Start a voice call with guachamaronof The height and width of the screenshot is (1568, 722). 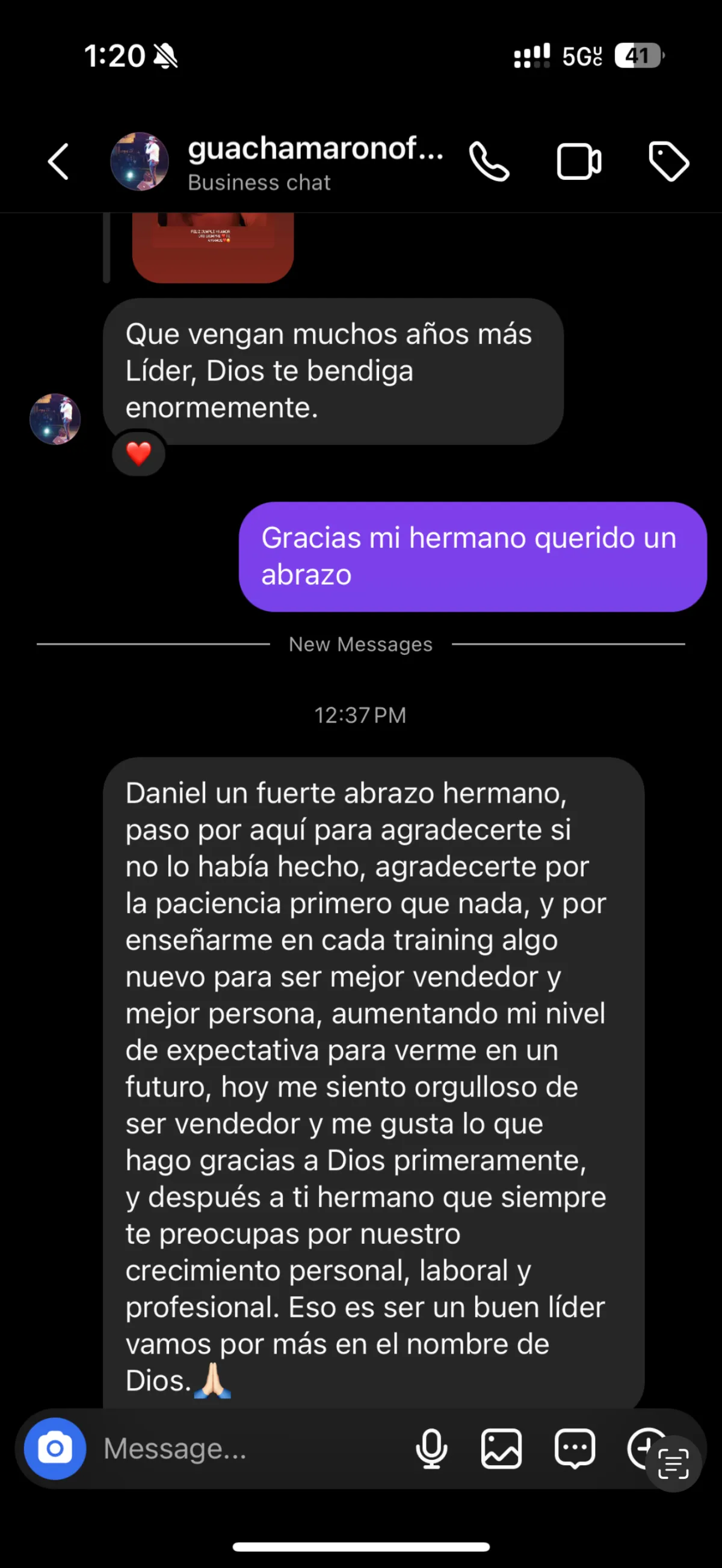489,162
